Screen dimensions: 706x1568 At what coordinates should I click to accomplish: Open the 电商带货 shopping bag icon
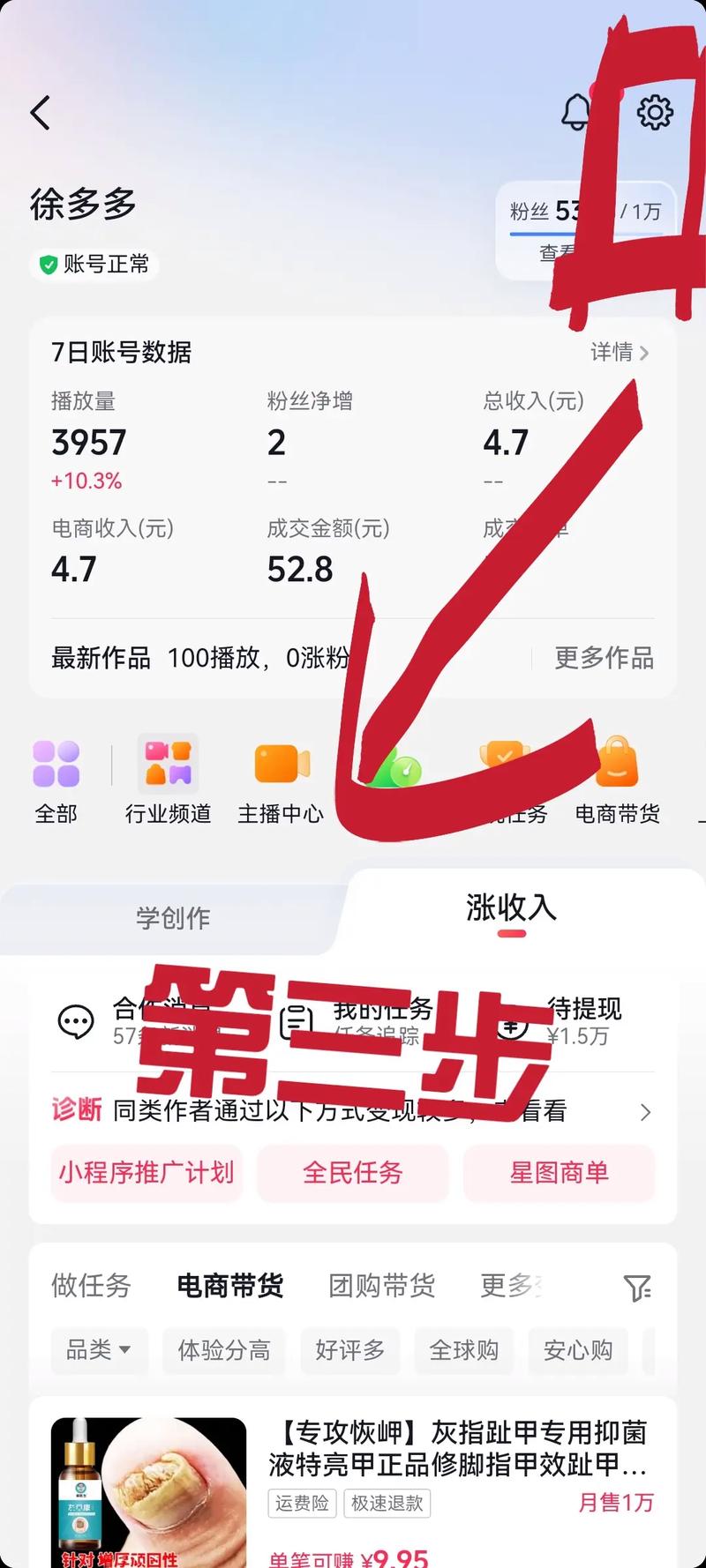[x=618, y=762]
